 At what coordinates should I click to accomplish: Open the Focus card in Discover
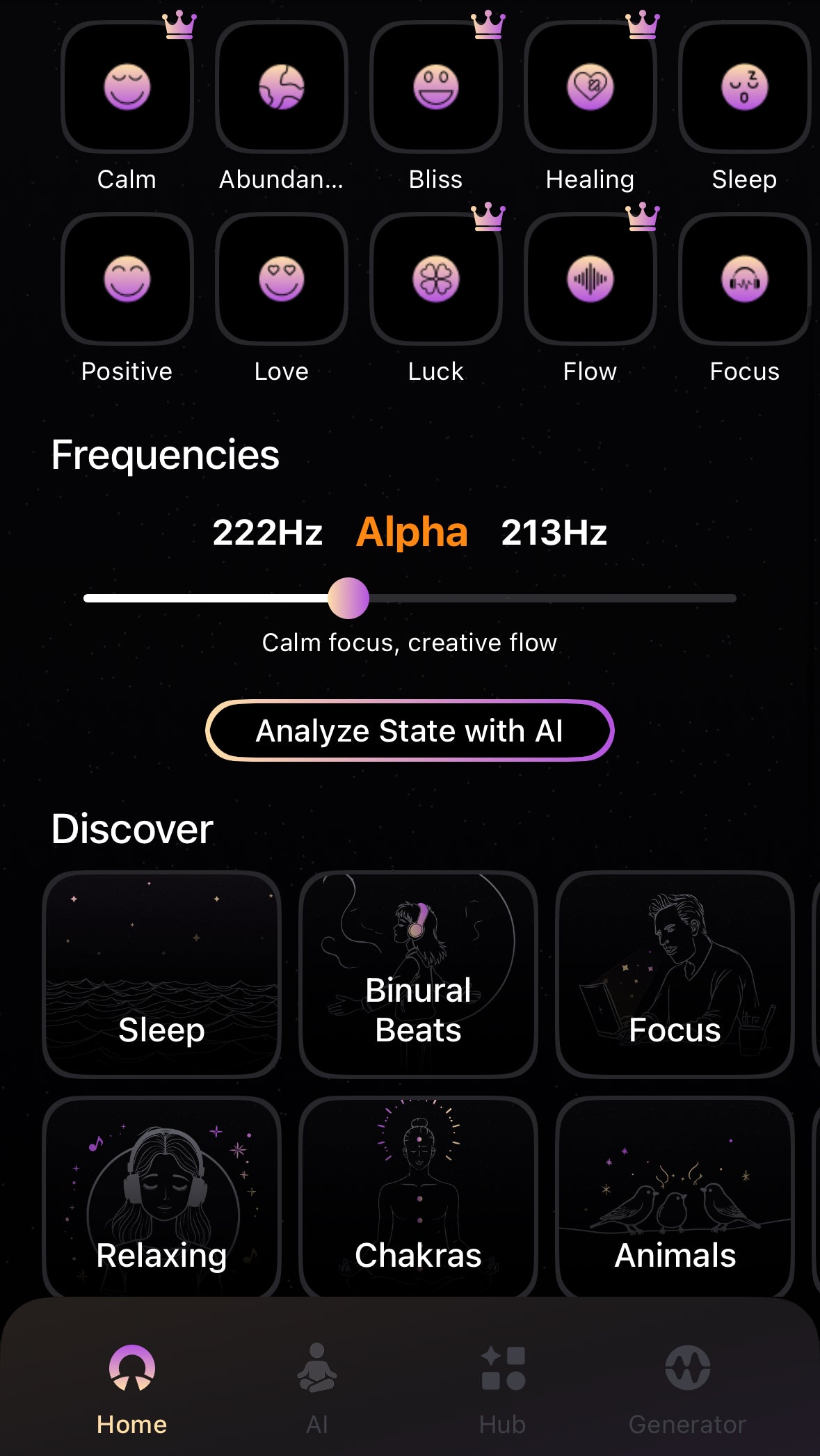[675, 974]
